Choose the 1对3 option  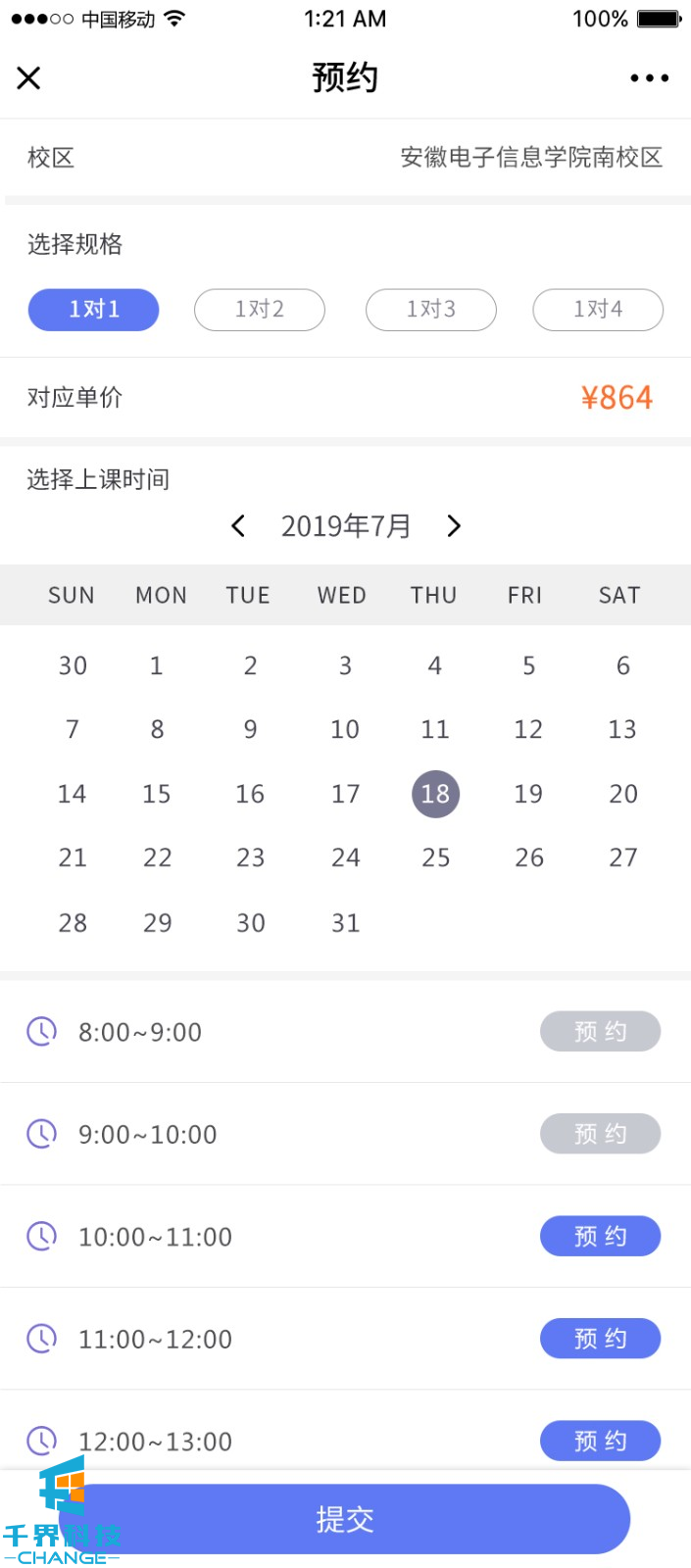coord(430,310)
